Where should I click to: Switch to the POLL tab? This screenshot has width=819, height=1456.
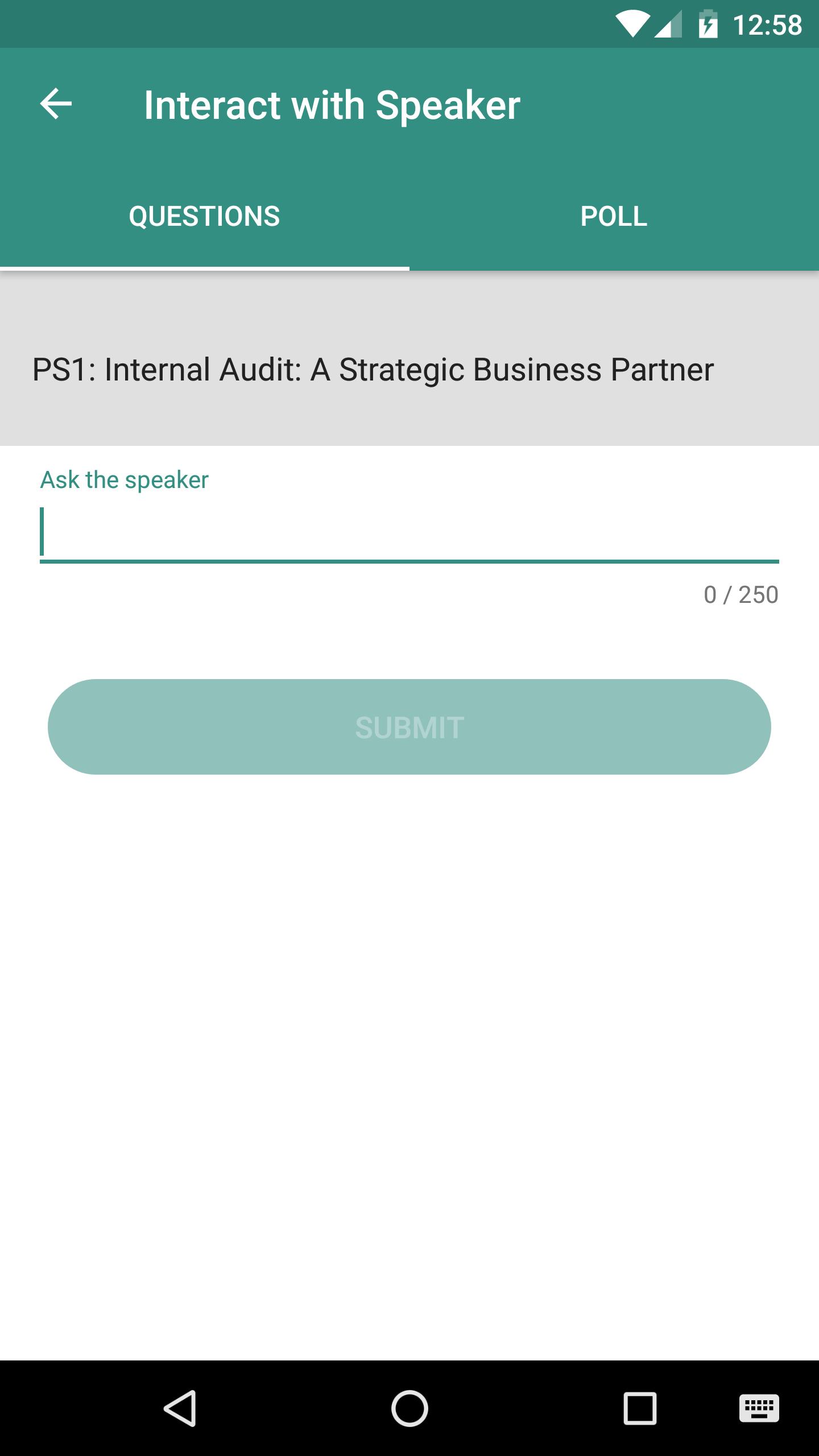tap(613, 216)
